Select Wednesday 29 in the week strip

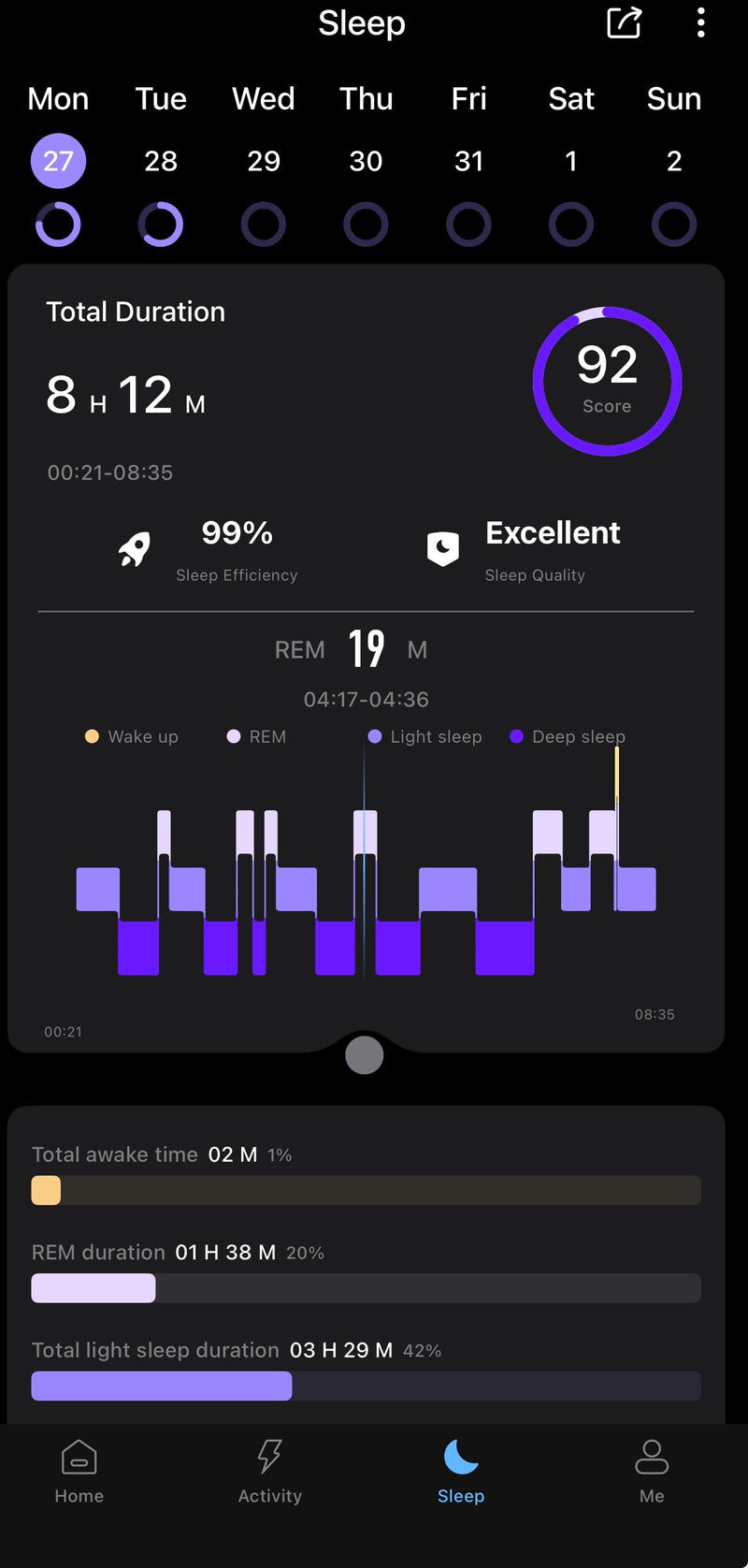pyautogui.click(x=264, y=161)
